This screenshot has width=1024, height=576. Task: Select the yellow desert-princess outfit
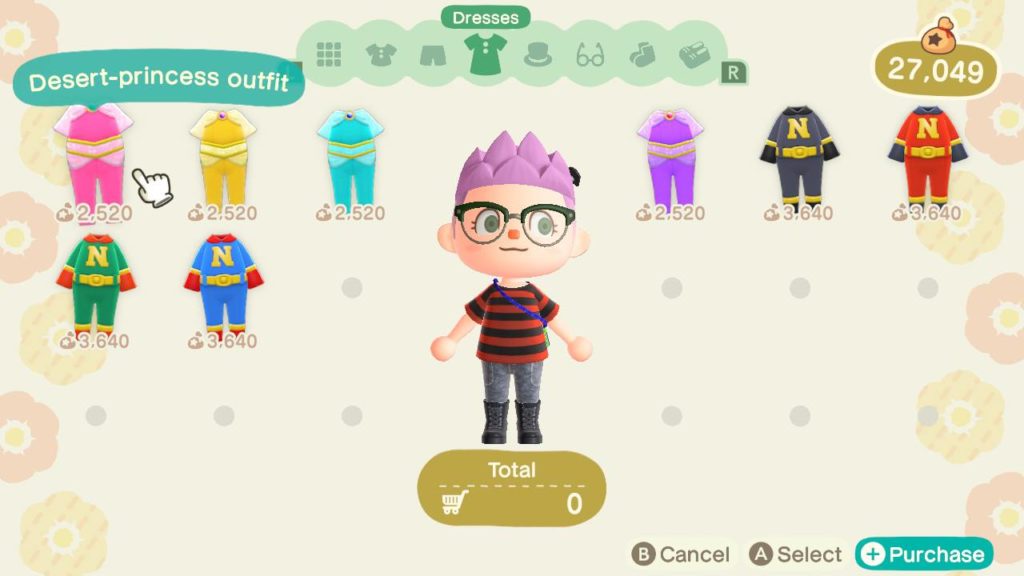[224, 155]
